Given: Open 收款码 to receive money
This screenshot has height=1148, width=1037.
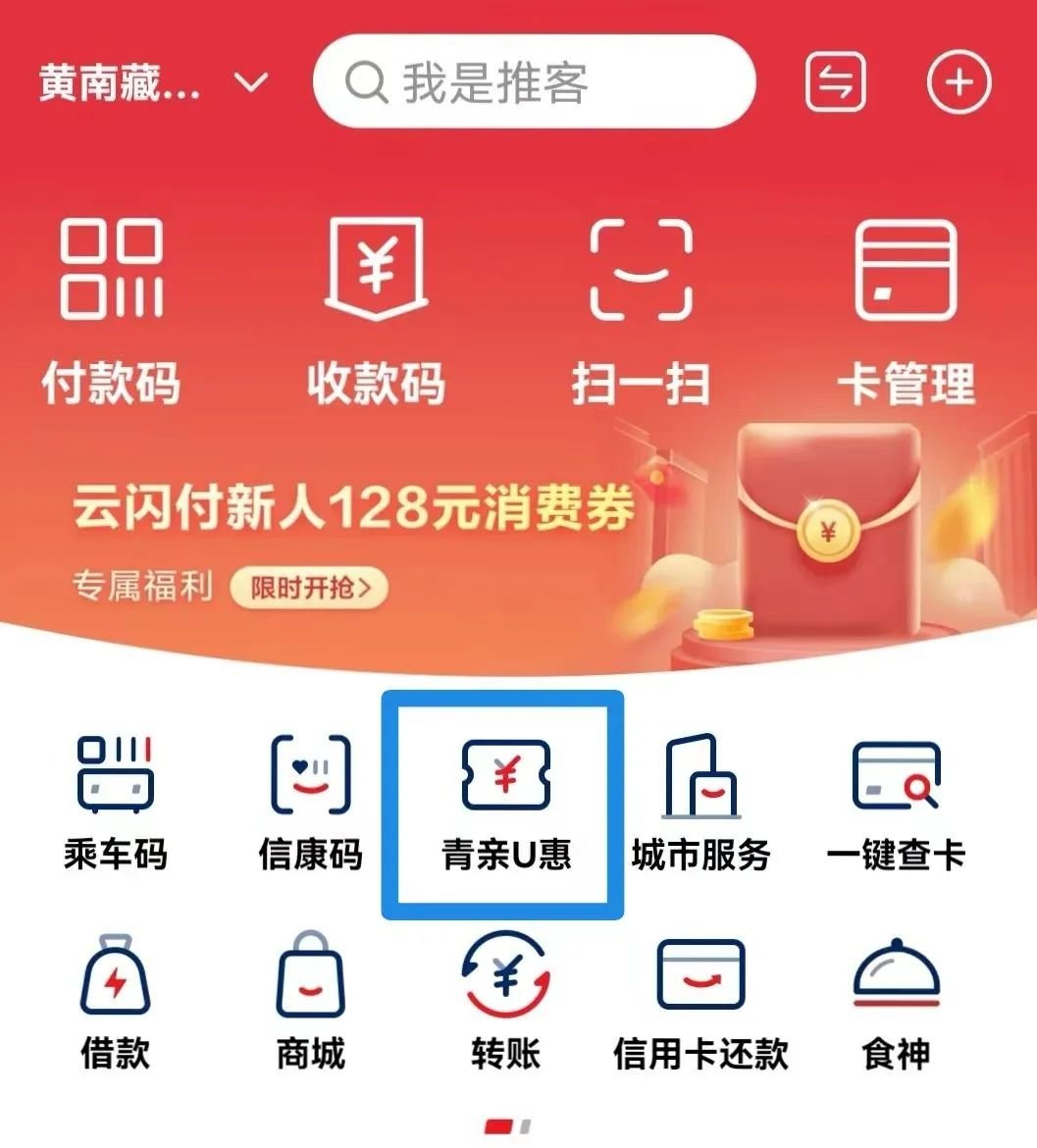Looking at the screenshot, I should 376,309.
